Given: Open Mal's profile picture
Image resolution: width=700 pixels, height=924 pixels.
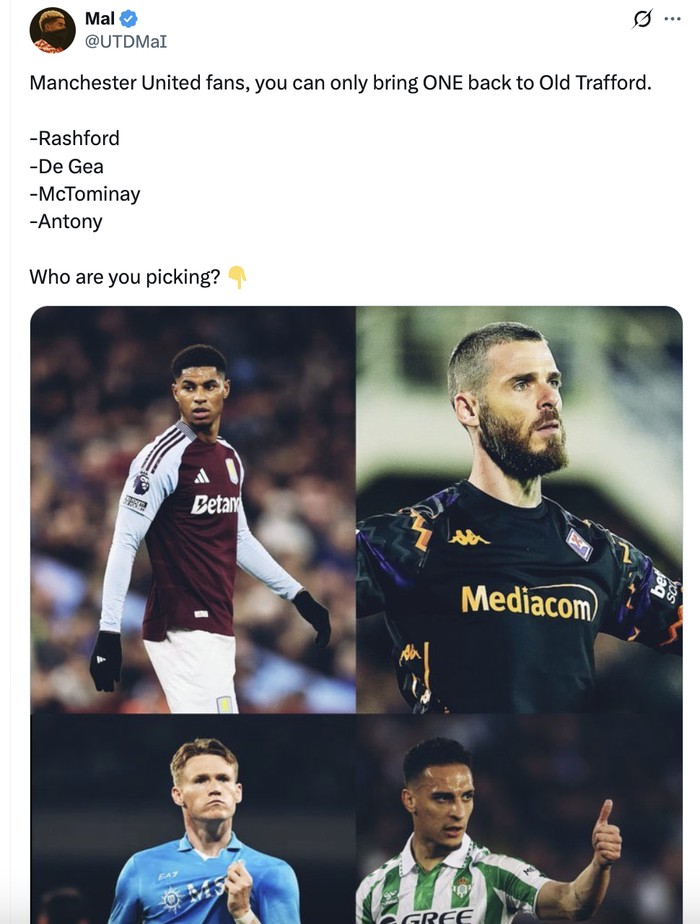Looking at the screenshot, I should [x=52, y=29].
